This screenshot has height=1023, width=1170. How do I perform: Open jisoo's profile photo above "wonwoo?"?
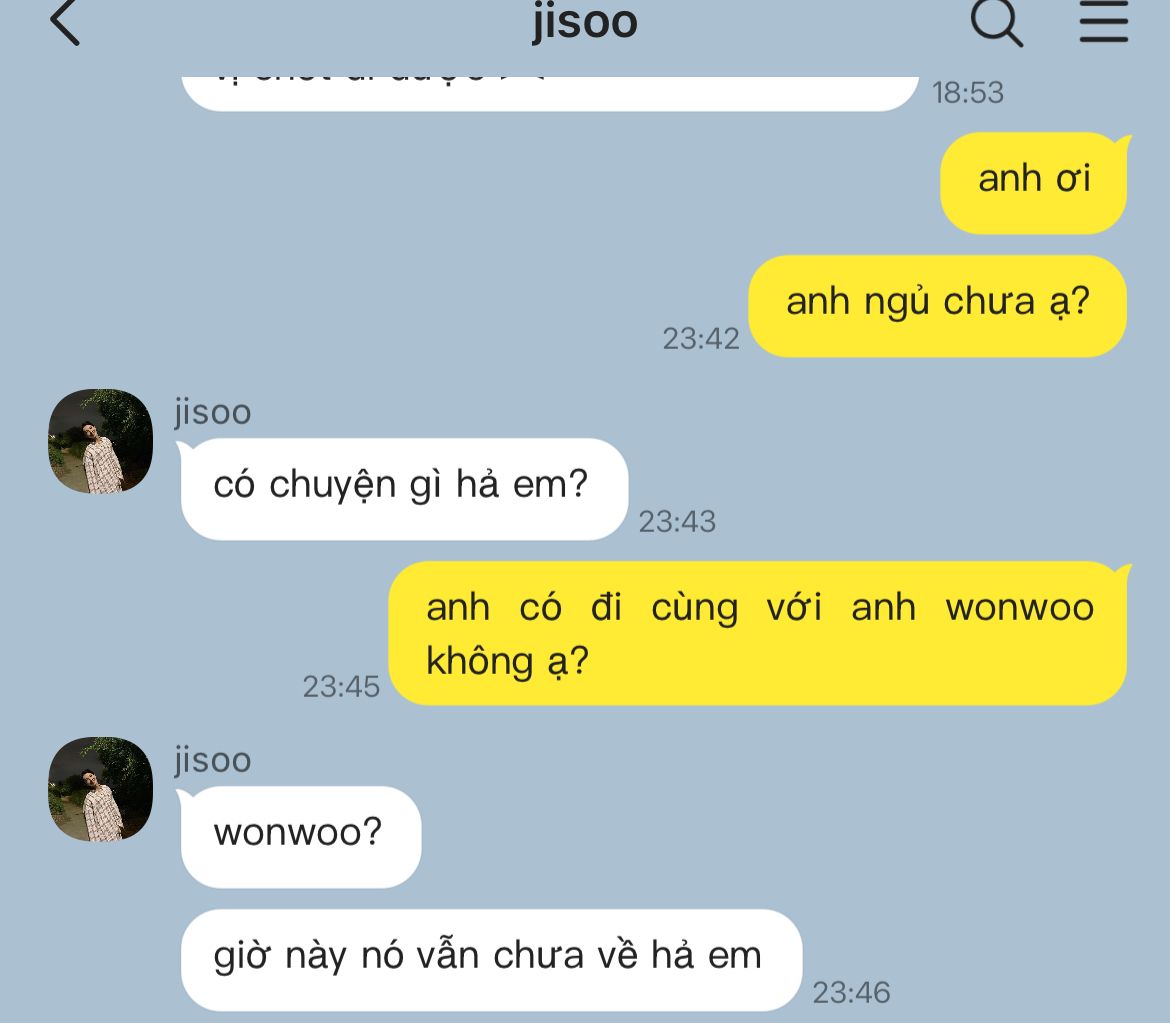coord(101,789)
